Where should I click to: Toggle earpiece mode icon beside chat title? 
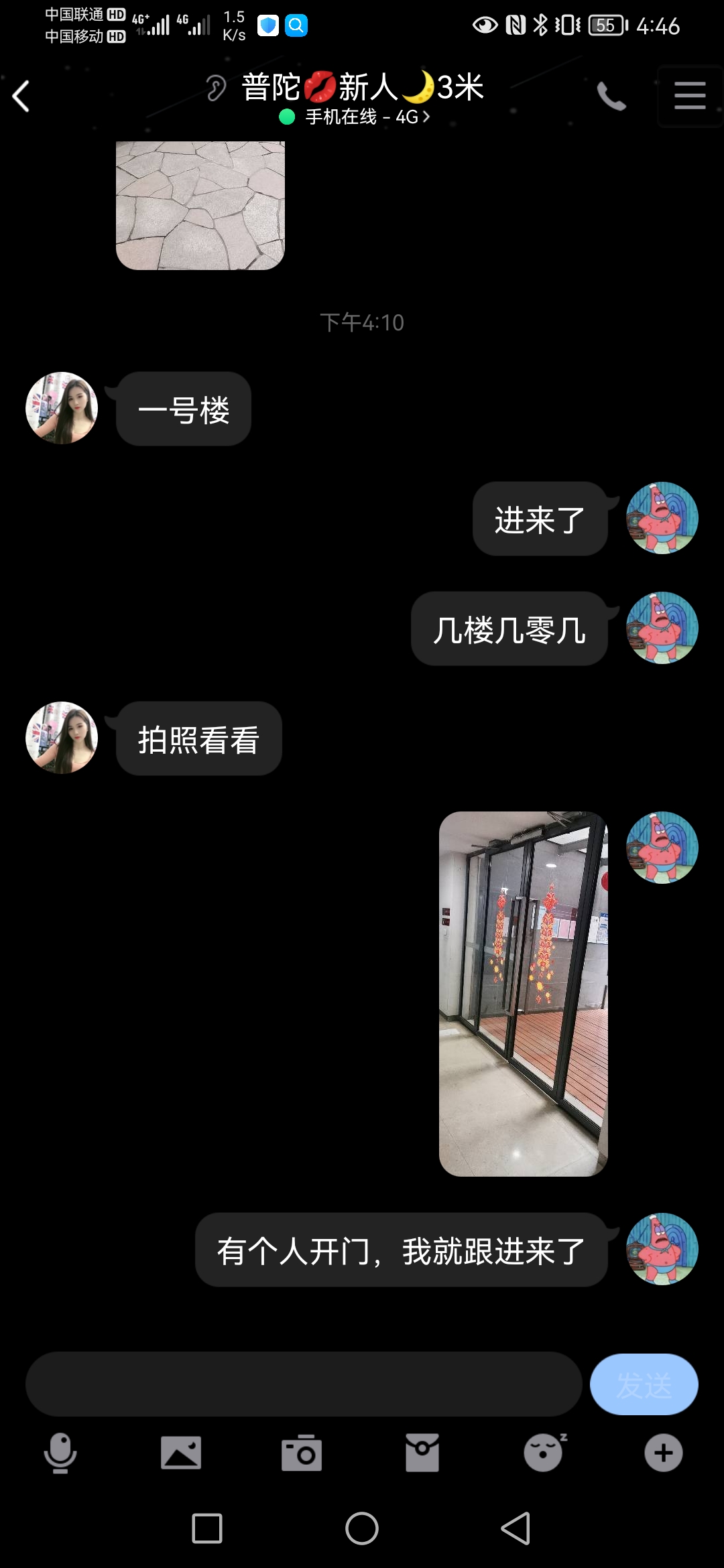tap(215, 87)
